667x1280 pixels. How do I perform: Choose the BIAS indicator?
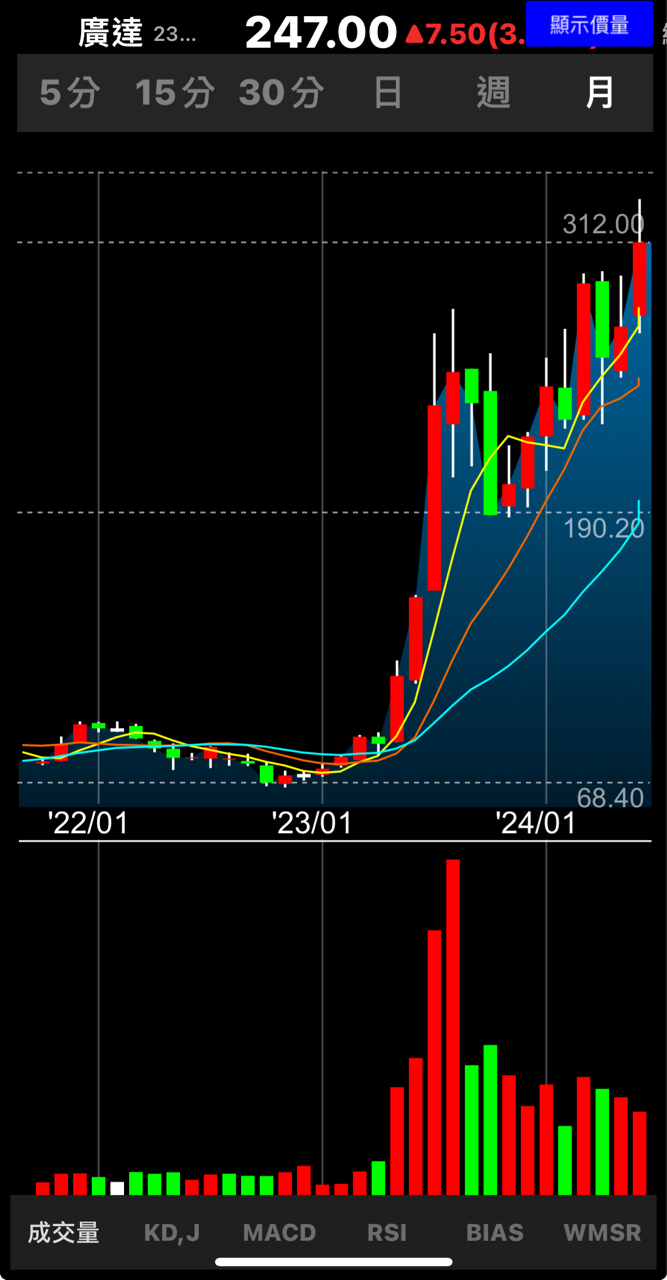point(495,1233)
